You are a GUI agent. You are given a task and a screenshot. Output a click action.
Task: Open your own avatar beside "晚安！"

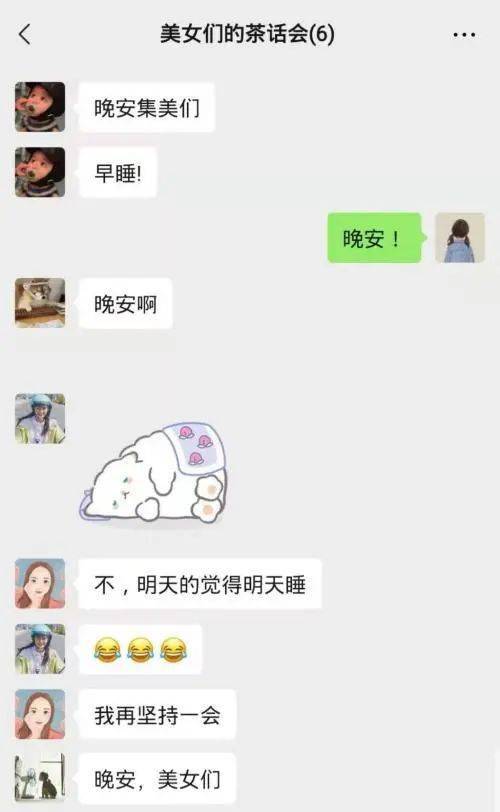click(x=460, y=238)
